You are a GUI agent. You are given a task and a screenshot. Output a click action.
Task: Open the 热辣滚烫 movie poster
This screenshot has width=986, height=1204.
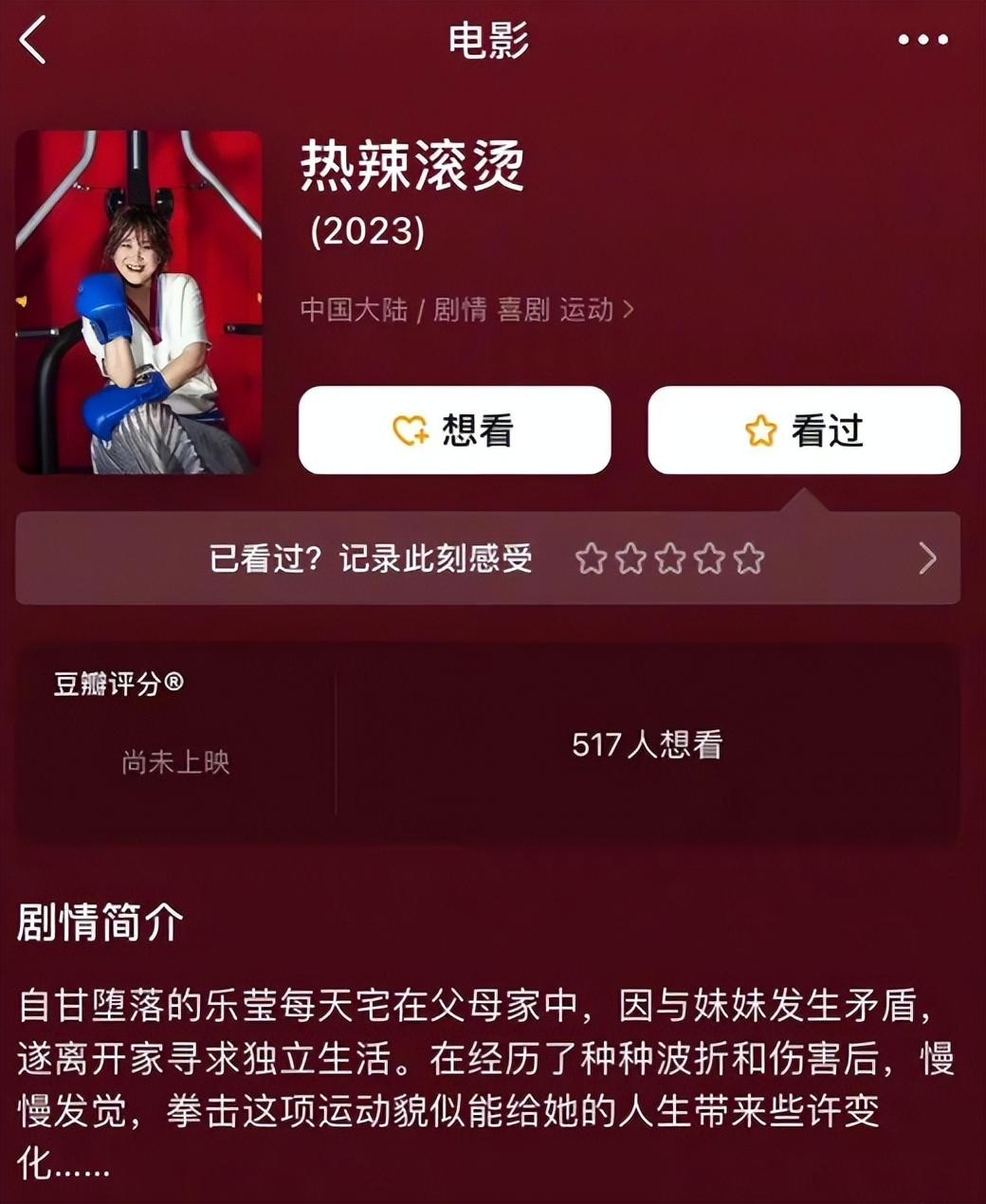pyautogui.click(x=139, y=301)
